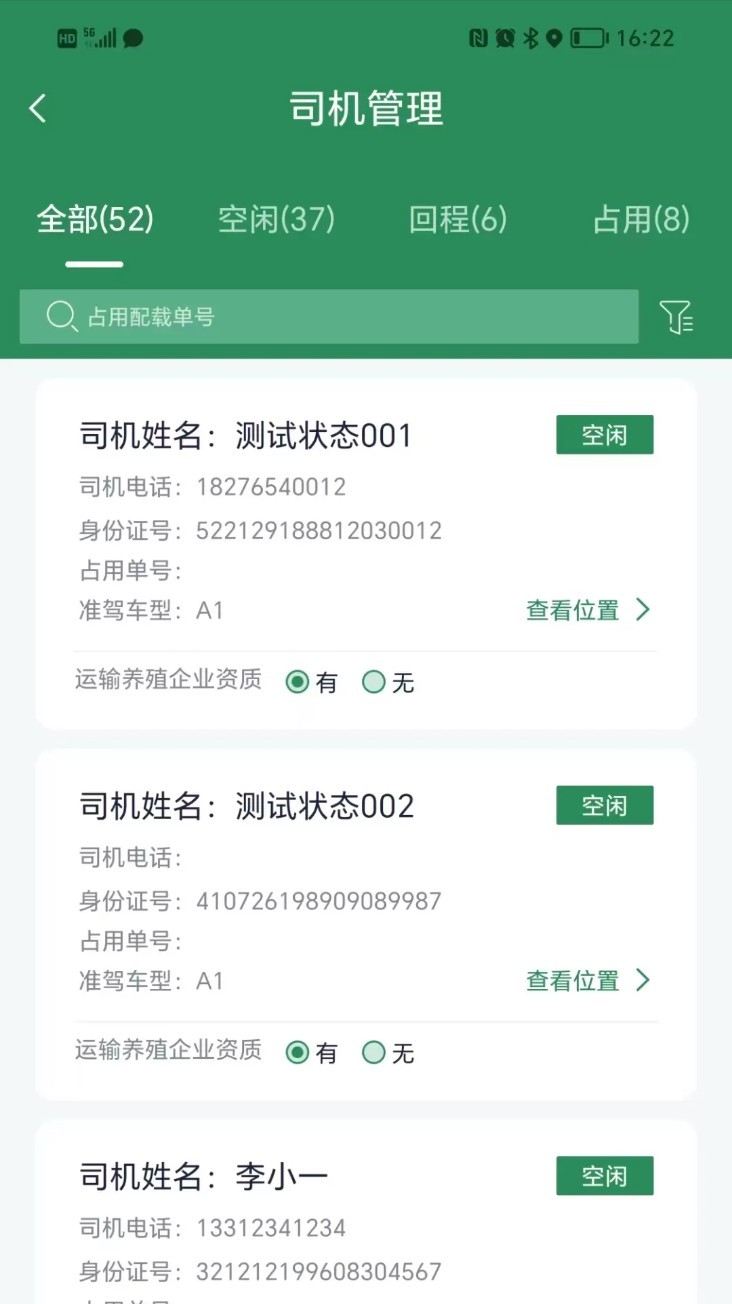This screenshot has height=1304, width=732.
Task: Tap the back arrow on 司机管理 page
Action: click(38, 108)
